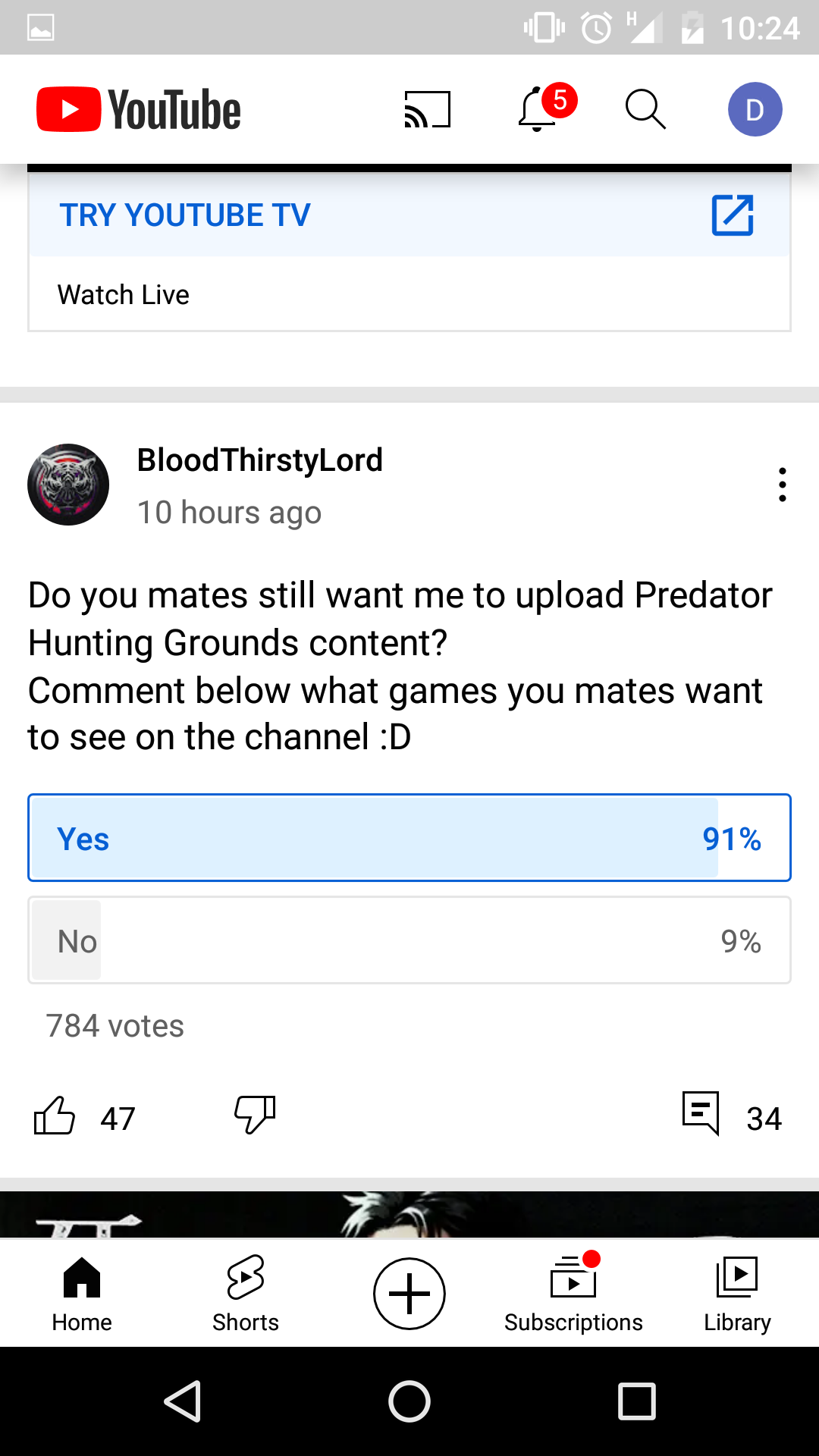The height and width of the screenshot is (1456, 819).
Task: Create new content with plus button
Action: (409, 1294)
